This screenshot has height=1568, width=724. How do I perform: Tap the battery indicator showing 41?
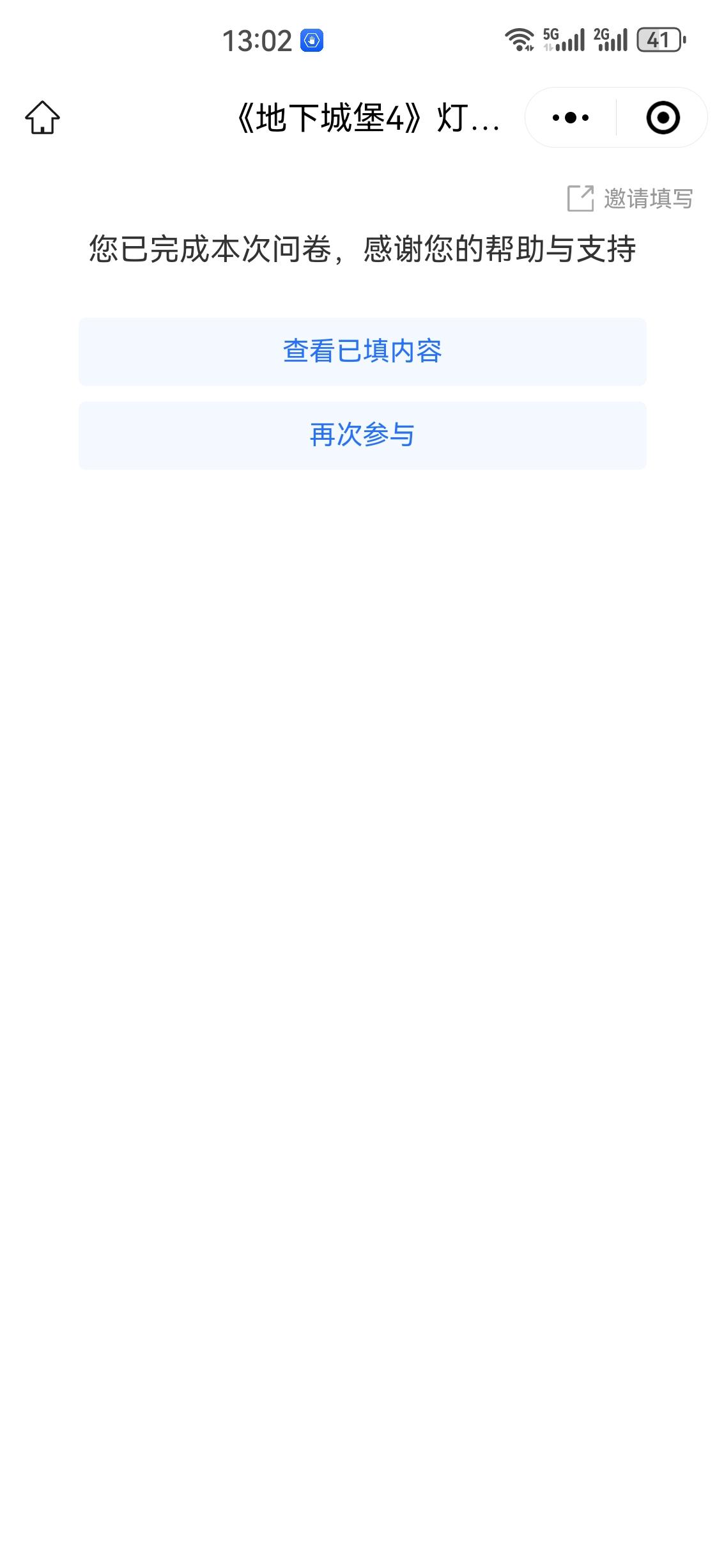coord(658,40)
